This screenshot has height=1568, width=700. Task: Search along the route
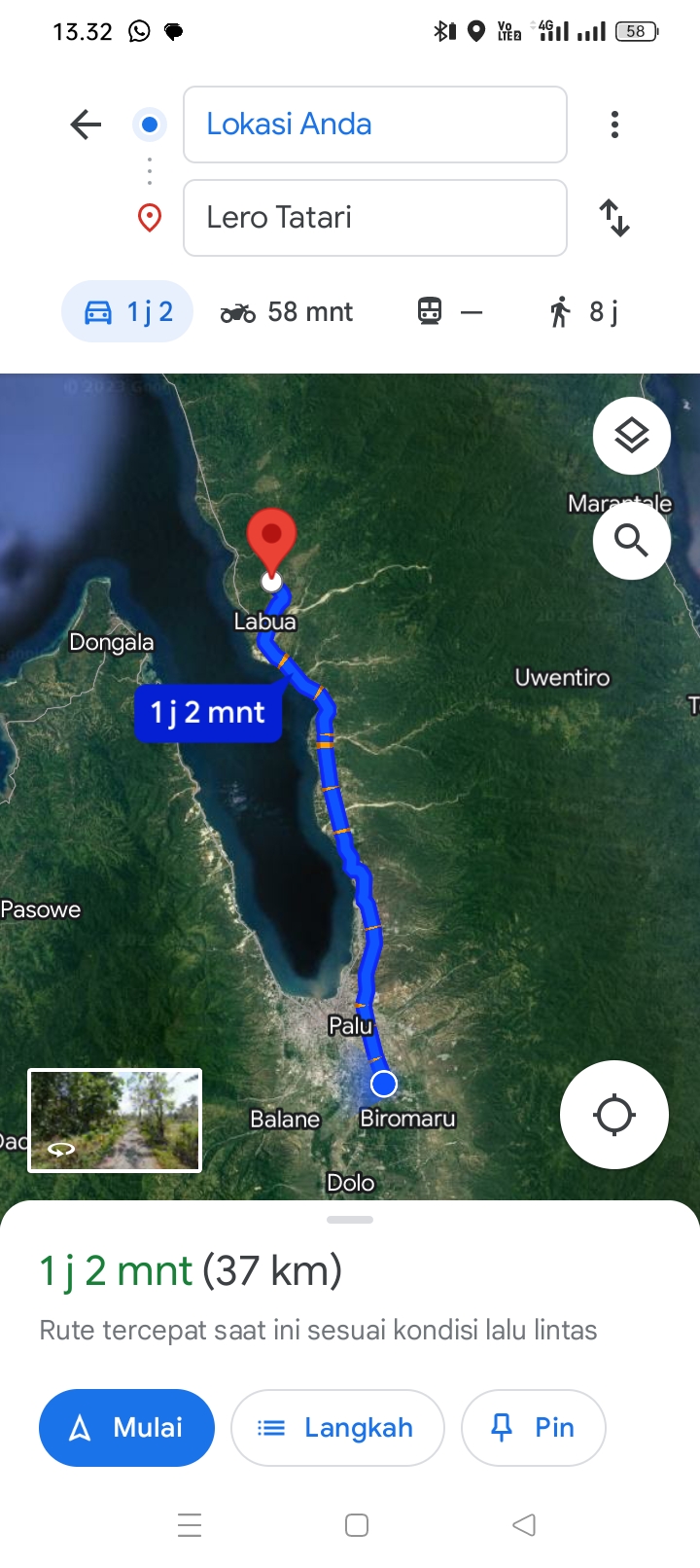point(632,540)
